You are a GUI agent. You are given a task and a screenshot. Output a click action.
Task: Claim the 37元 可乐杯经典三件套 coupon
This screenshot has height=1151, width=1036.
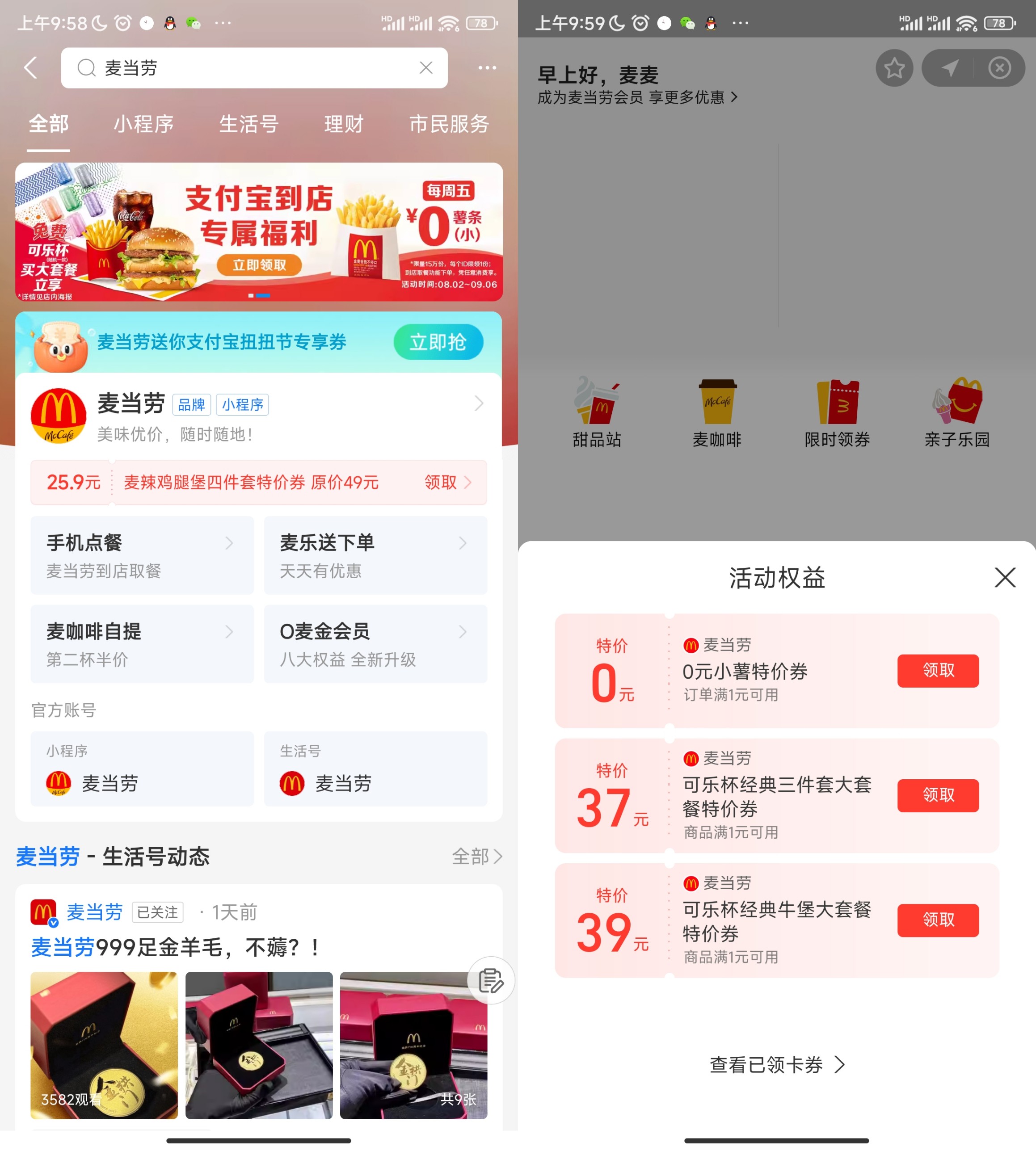tap(938, 795)
